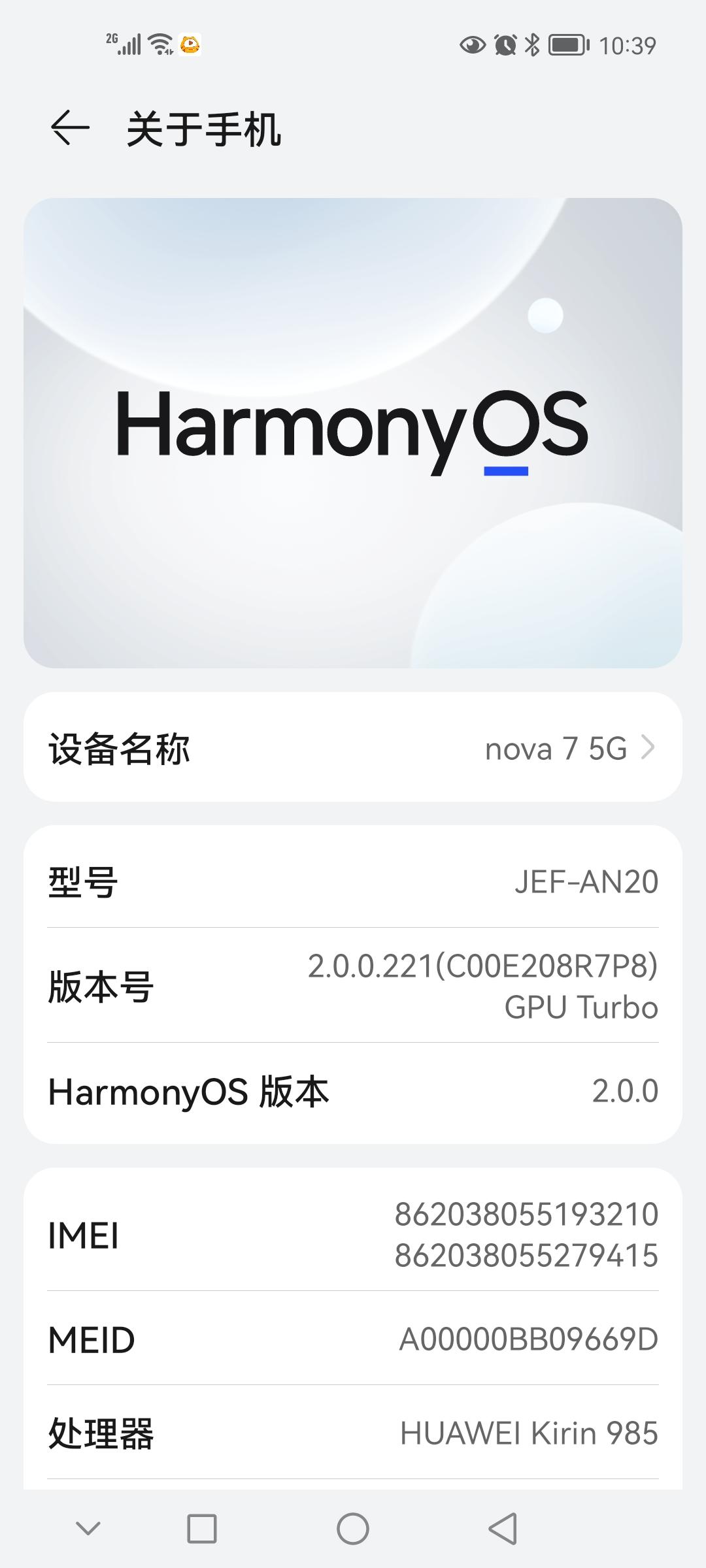
Task: Go to the home screen with the circle button
Action: coord(353,1529)
